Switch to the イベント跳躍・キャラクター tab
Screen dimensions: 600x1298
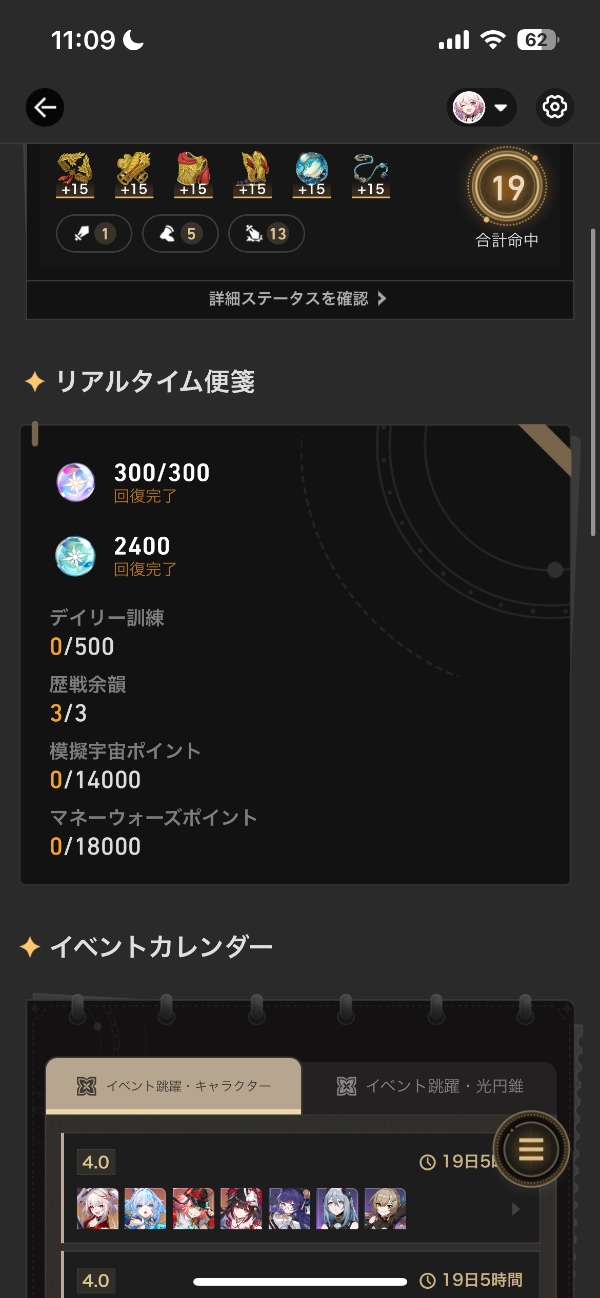pyautogui.click(x=174, y=1086)
